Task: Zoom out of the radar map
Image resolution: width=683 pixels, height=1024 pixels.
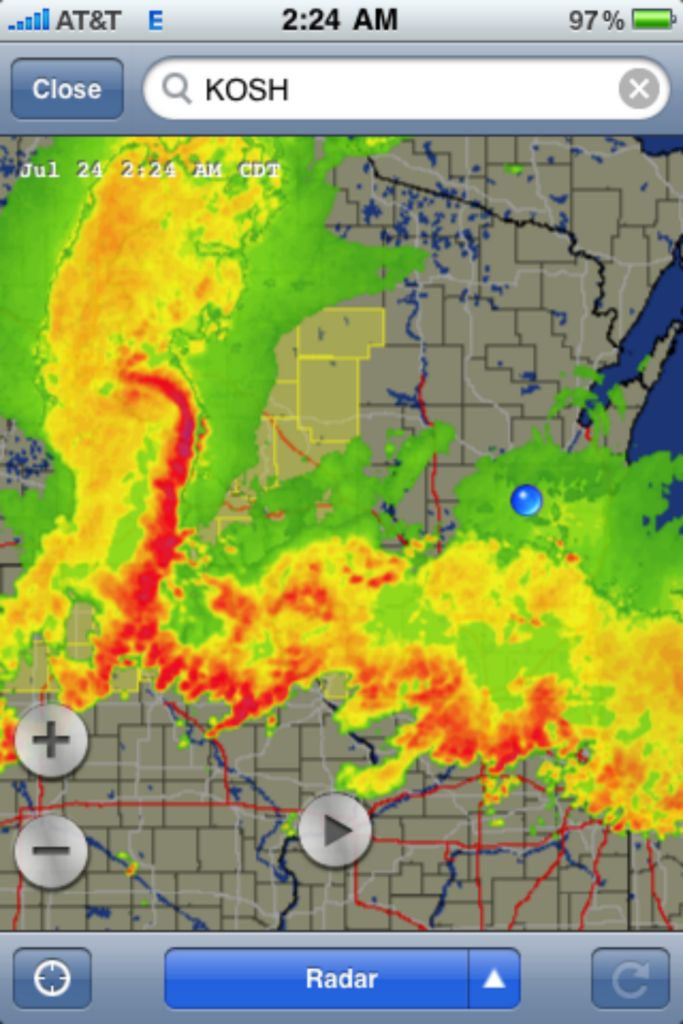Action: (x=51, y=850)
